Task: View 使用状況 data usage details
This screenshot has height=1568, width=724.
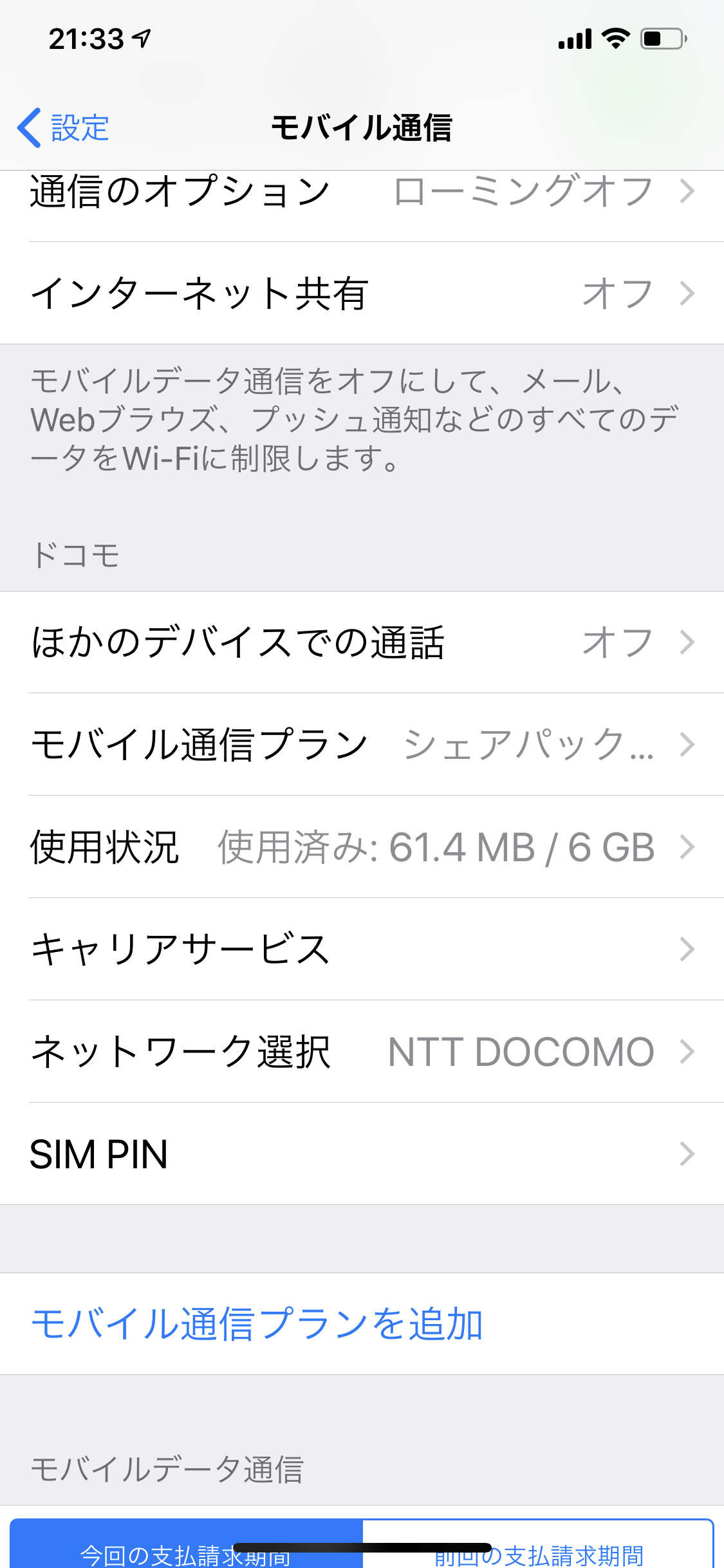Action: click(362, 847)
